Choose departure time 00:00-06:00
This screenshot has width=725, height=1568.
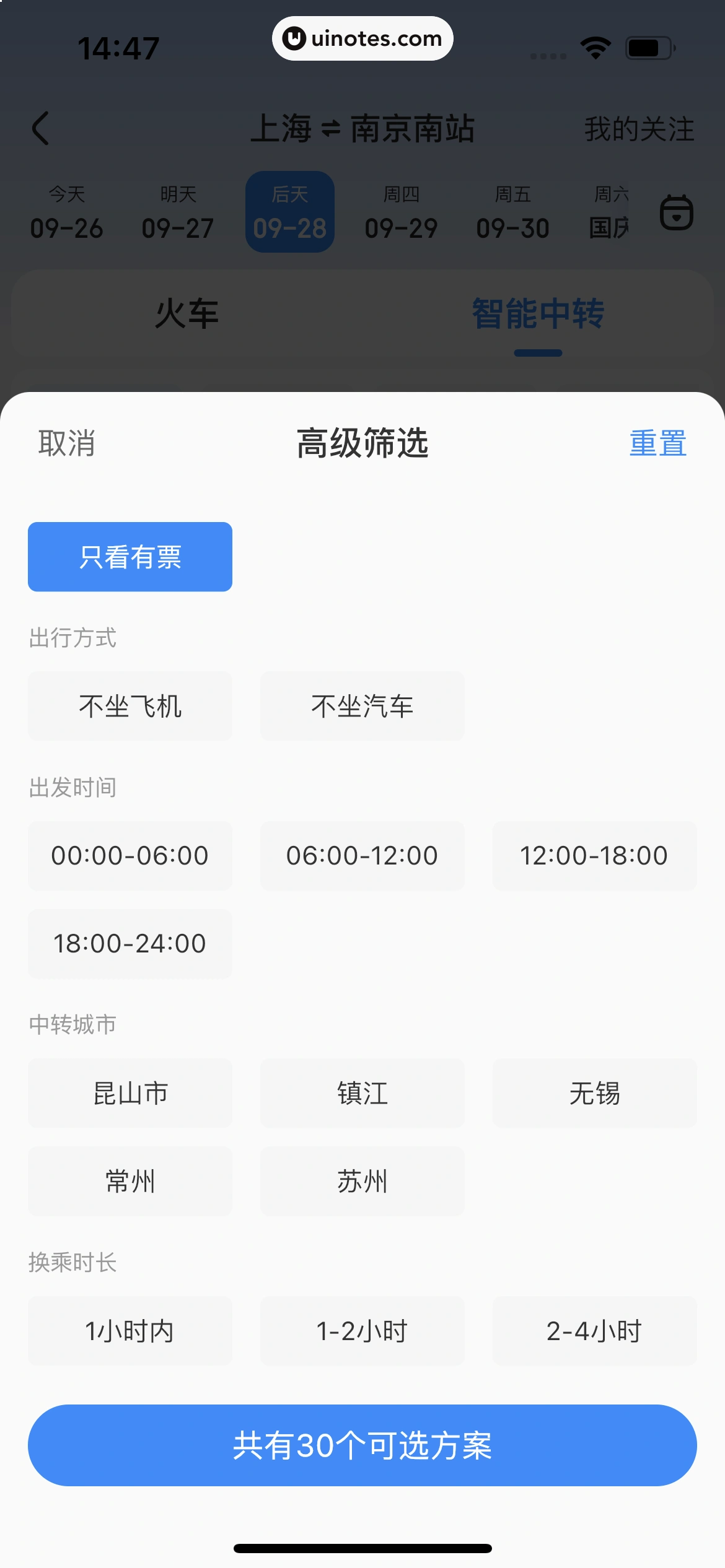(x=130, y=856)
